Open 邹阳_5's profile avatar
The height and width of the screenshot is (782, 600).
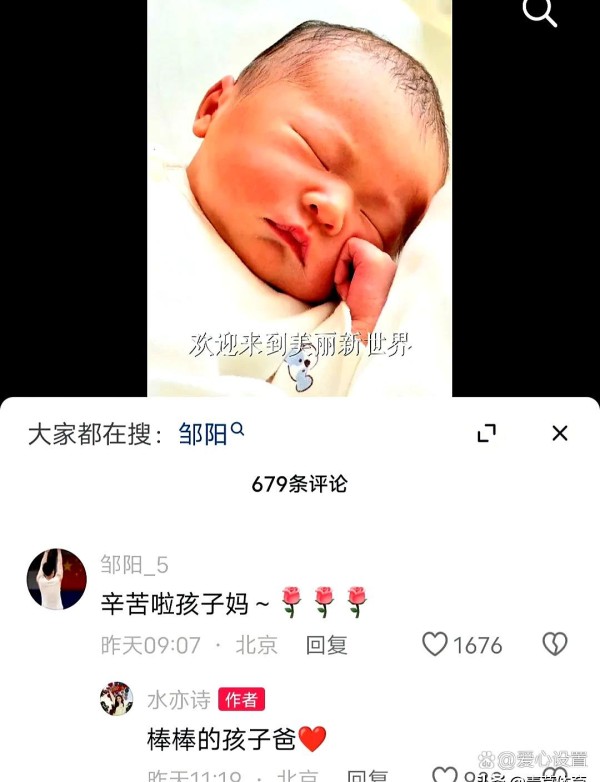[57, 579]
